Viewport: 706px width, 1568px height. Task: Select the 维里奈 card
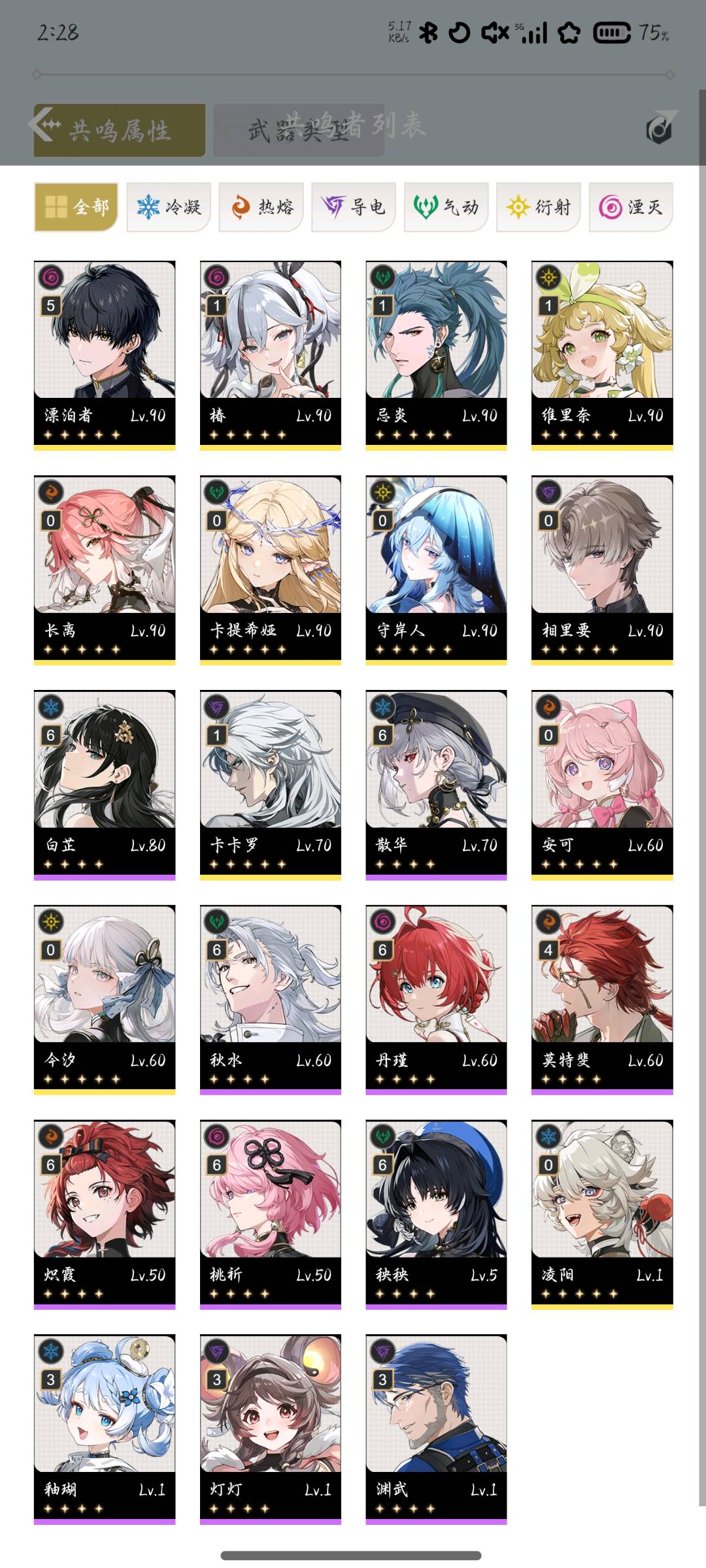coord(602,353)
